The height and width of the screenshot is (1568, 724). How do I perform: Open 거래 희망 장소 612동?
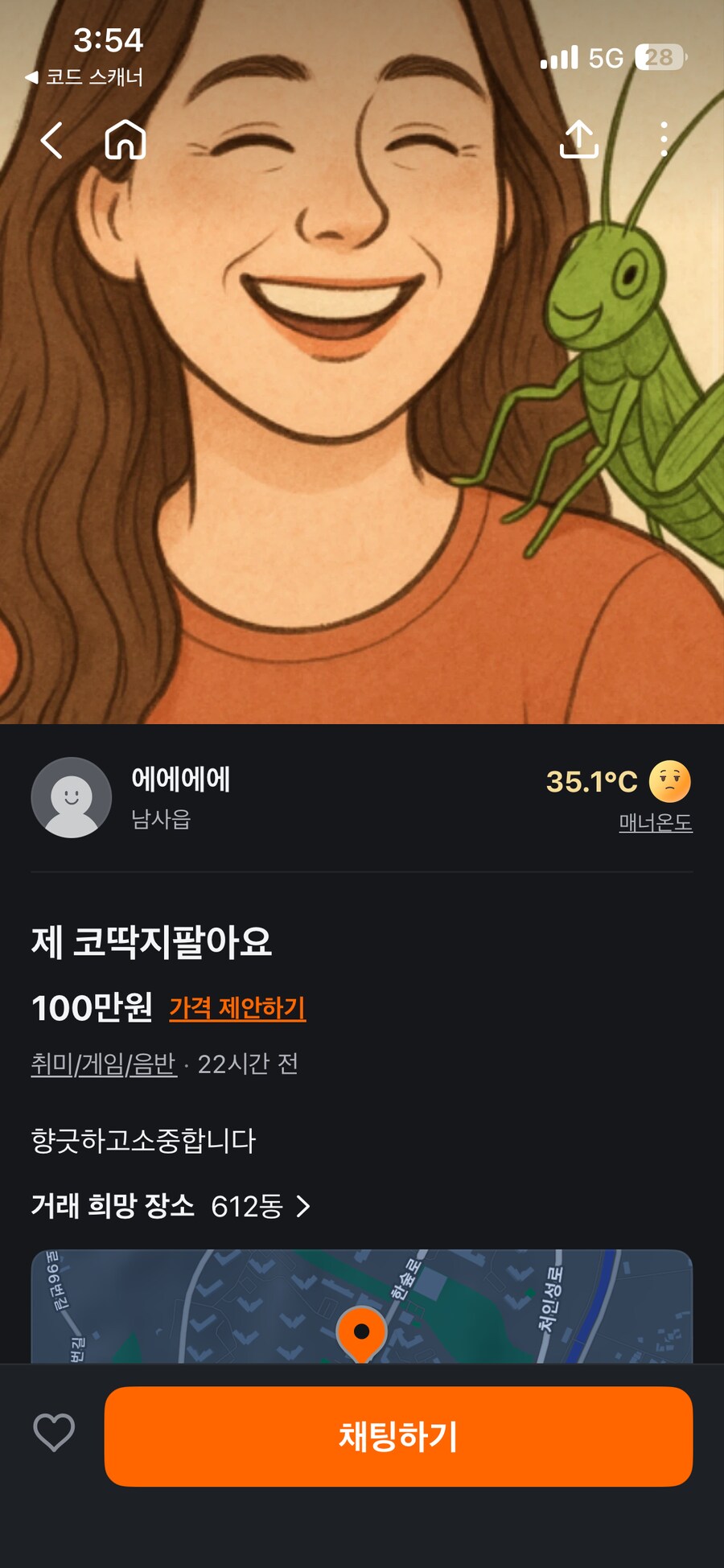171,1206
